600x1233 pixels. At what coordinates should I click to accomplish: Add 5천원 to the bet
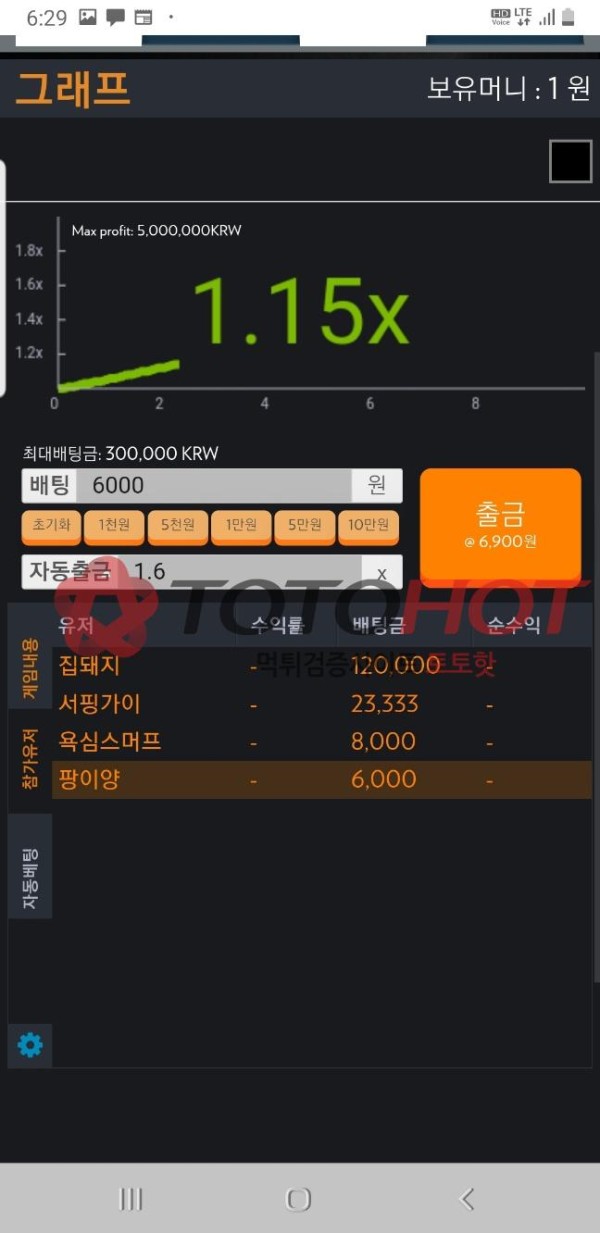pyautogui.click(x=177, y=526)
